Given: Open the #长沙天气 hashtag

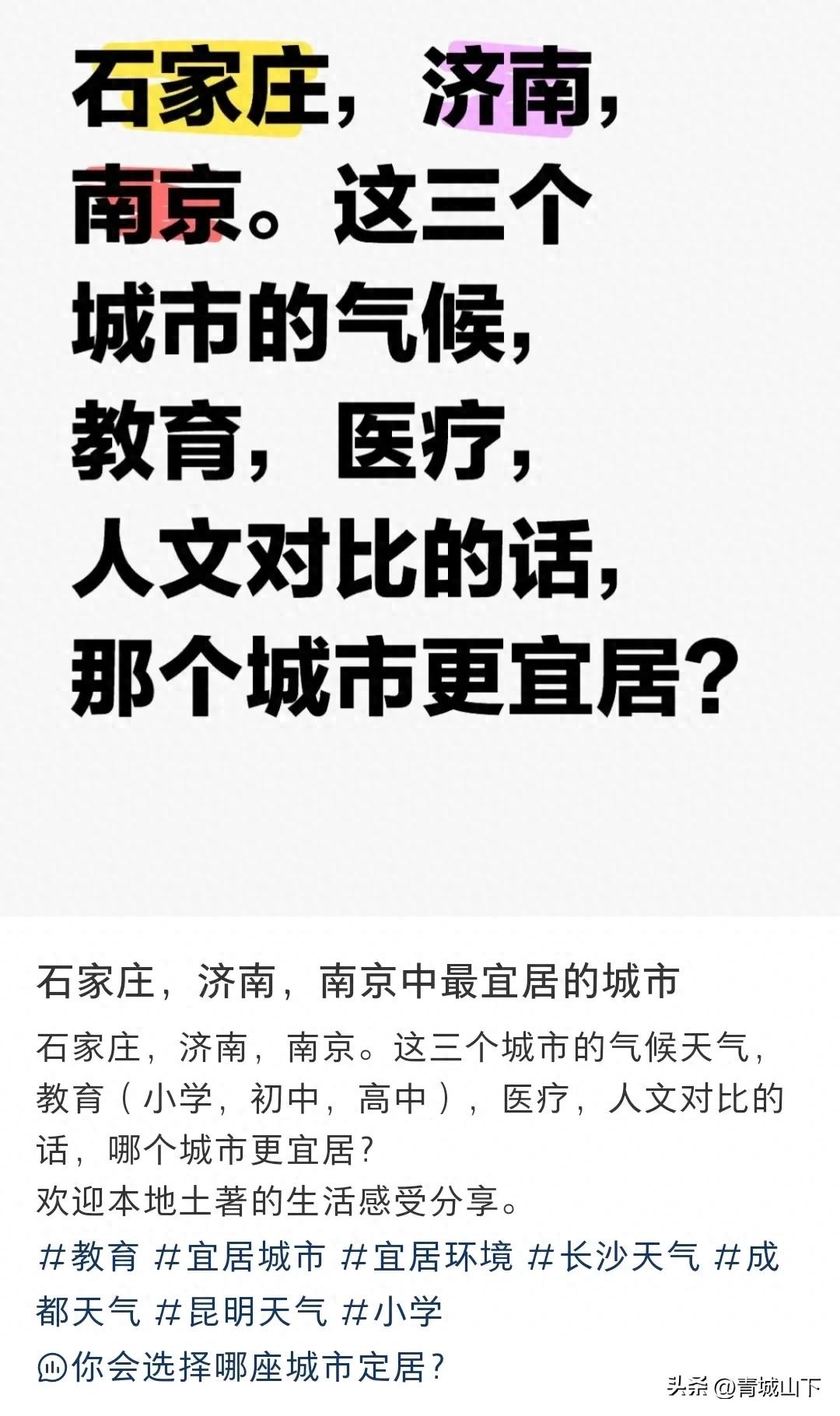Looking at the screenshot, I should coord(614,1257).
